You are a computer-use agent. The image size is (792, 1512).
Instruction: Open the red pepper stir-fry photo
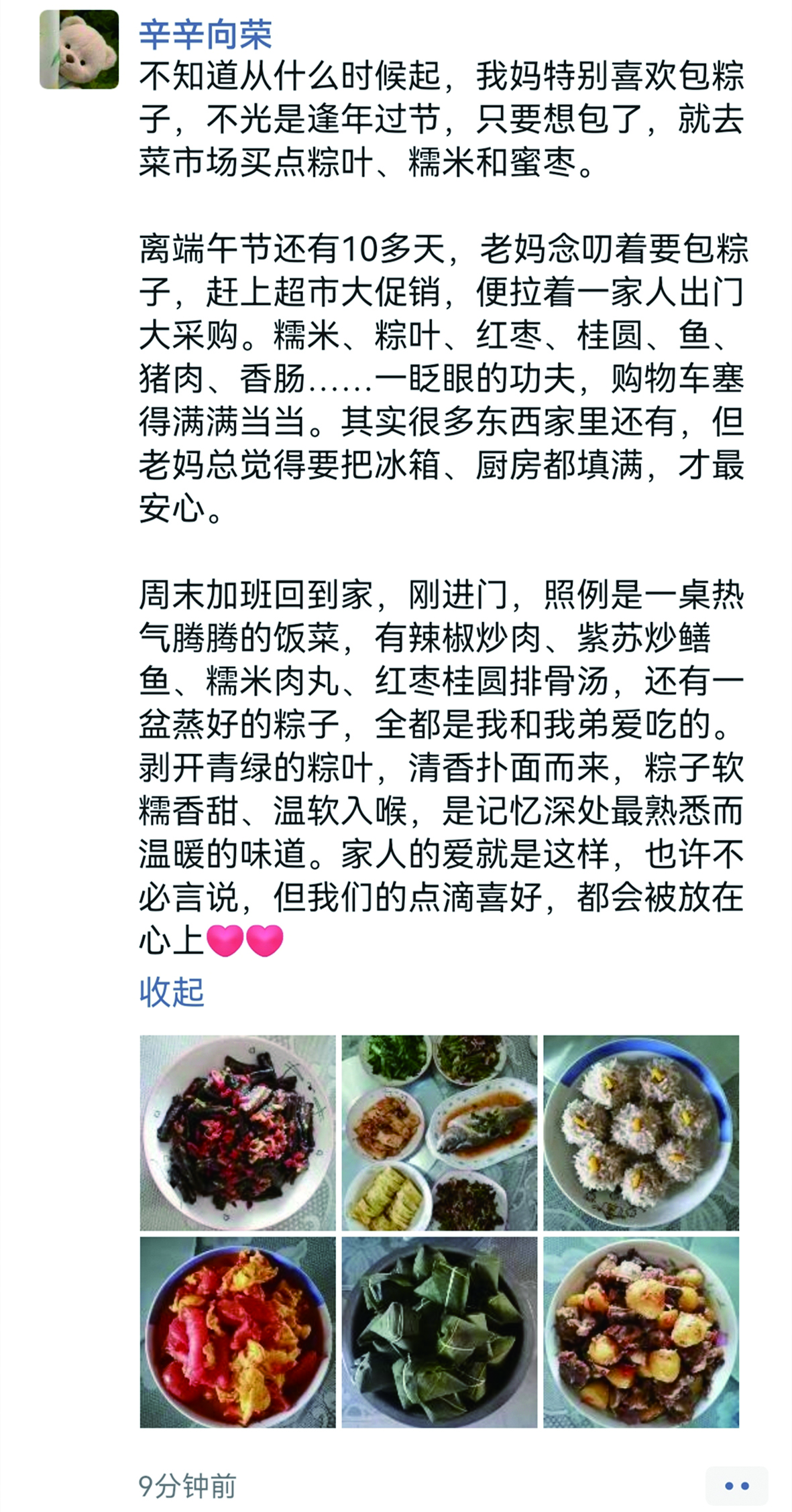(x=237, y=1333)
